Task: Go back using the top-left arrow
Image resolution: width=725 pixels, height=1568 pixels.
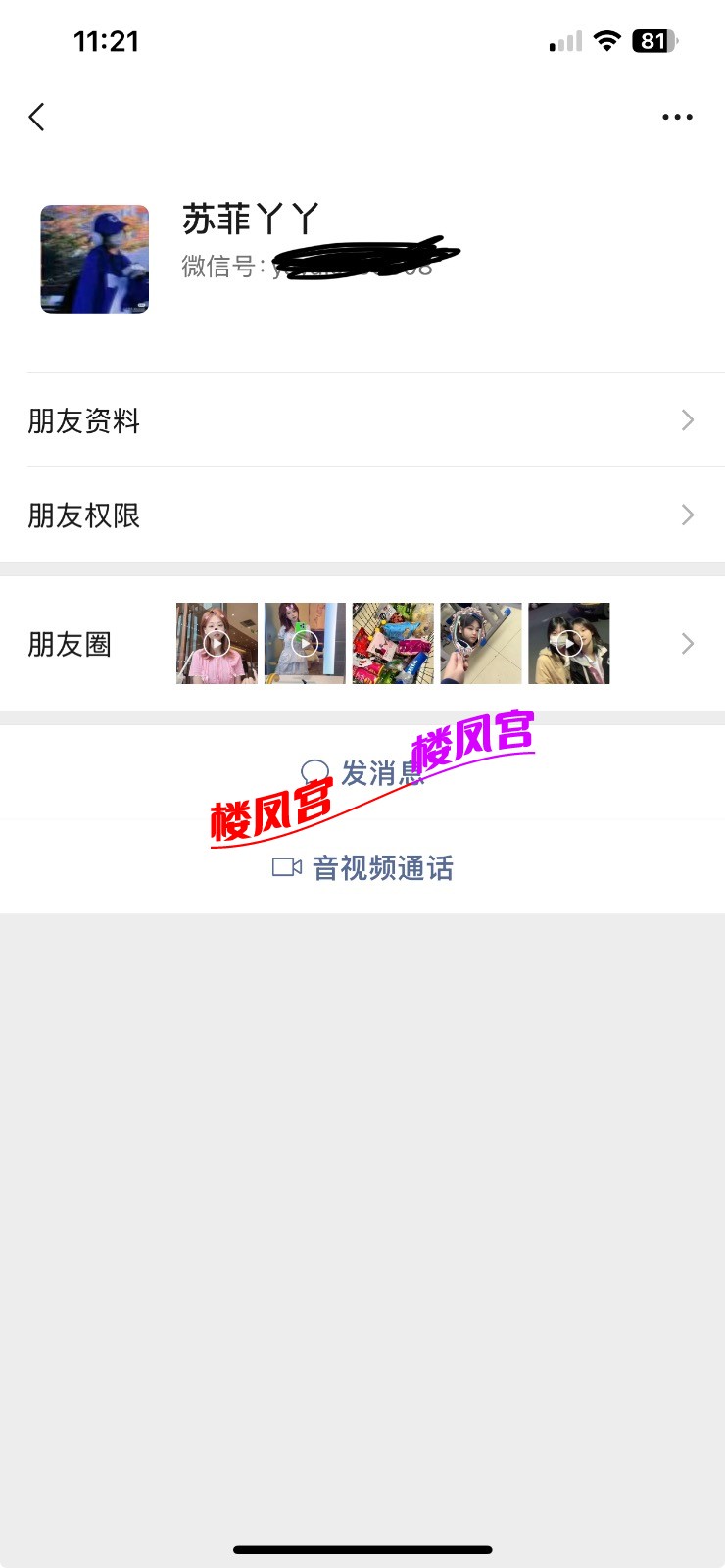Action: pyautogui.click(x=37, y=118)
